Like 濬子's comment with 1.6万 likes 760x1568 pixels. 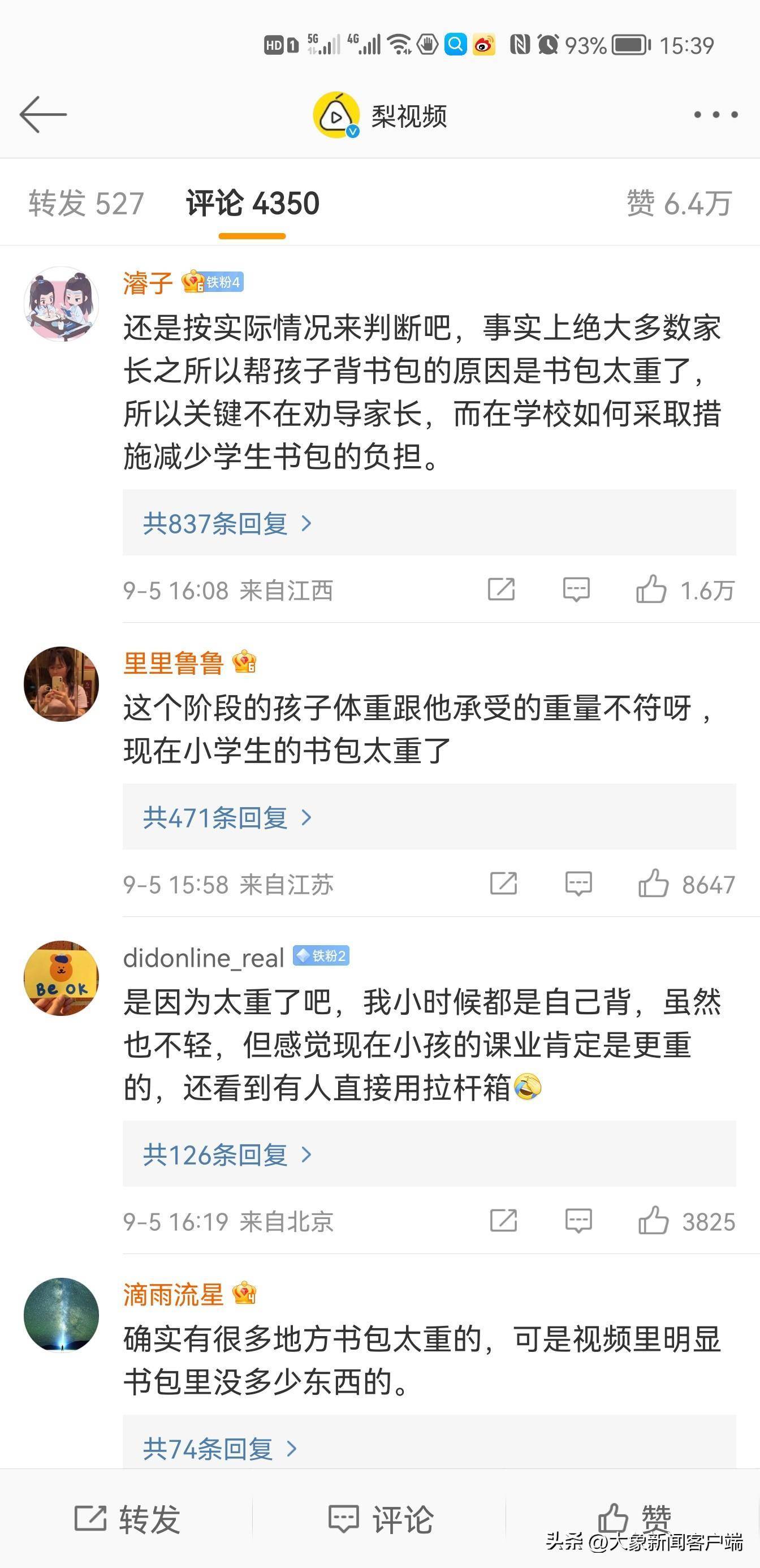click(651, 590)
